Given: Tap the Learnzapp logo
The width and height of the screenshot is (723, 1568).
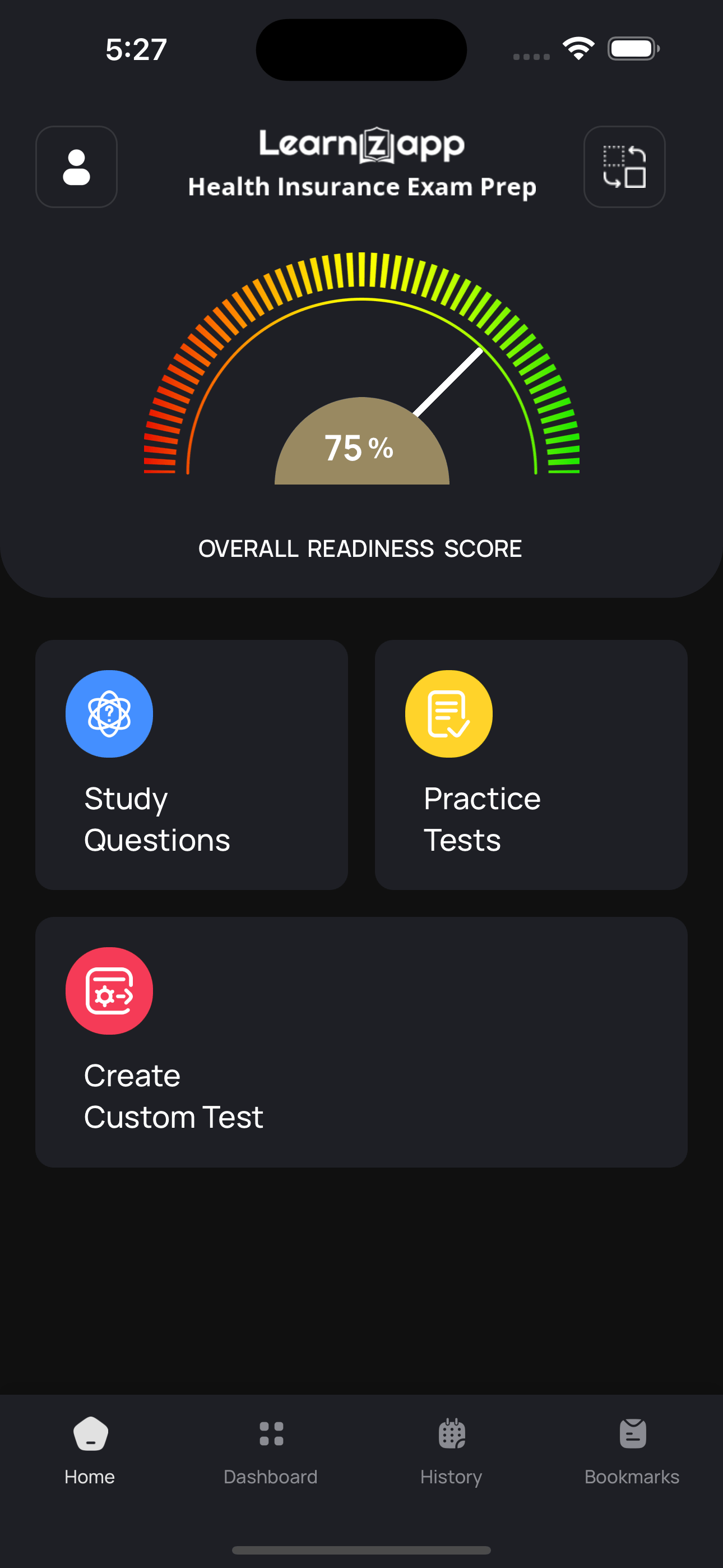Looking at the screenshot, I should tap(361, 144).
